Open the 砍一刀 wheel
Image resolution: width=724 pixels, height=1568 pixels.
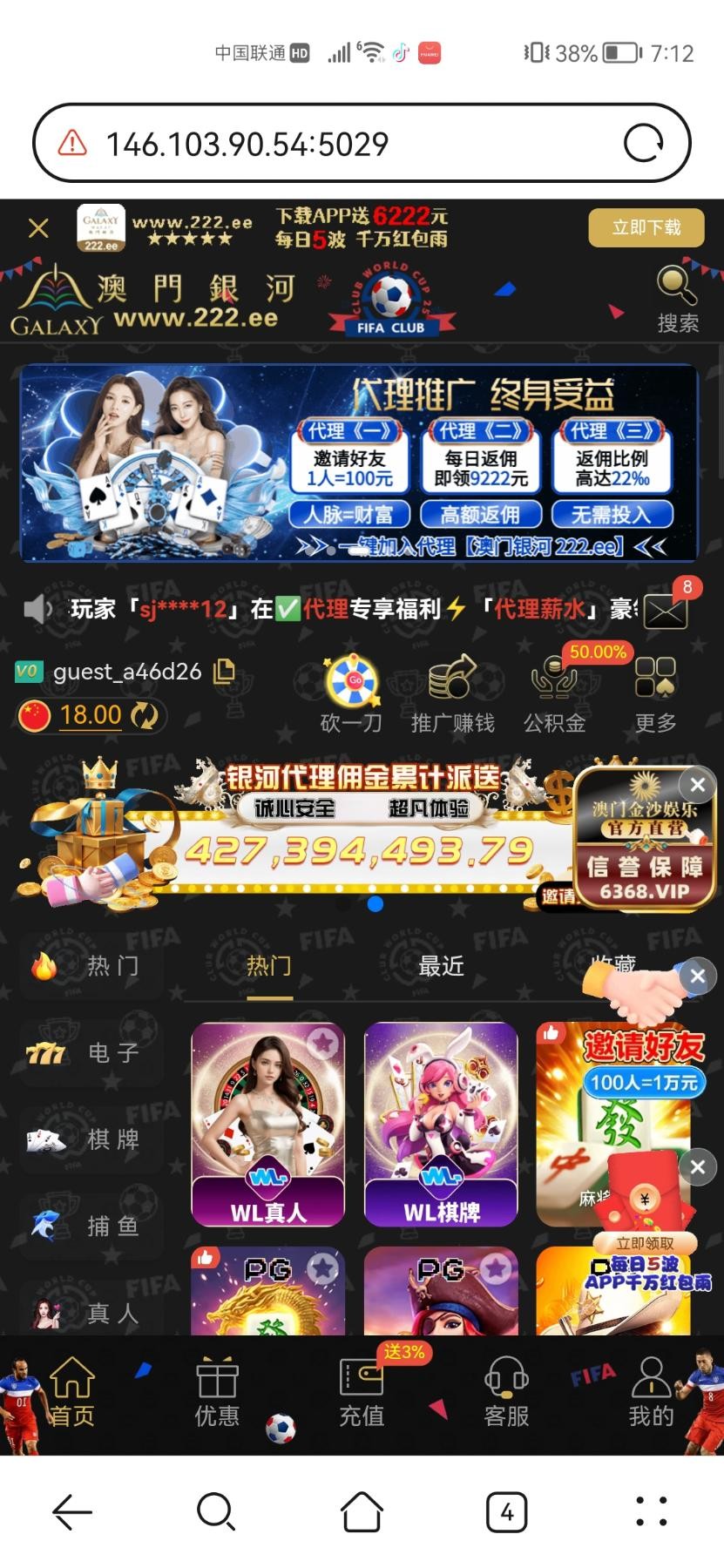pos(351,694)
